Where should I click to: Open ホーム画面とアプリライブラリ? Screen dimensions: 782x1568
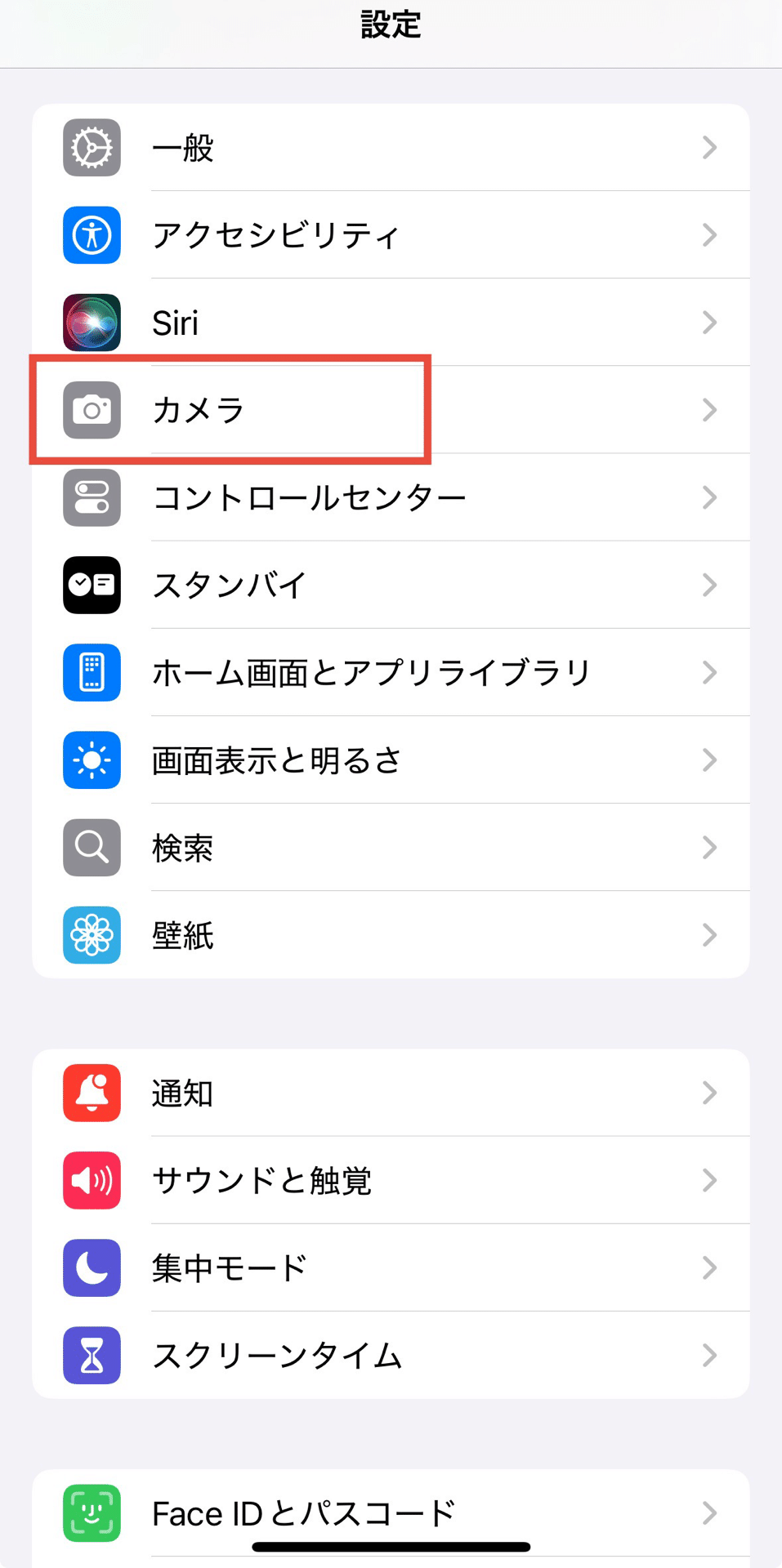(391, 672)
